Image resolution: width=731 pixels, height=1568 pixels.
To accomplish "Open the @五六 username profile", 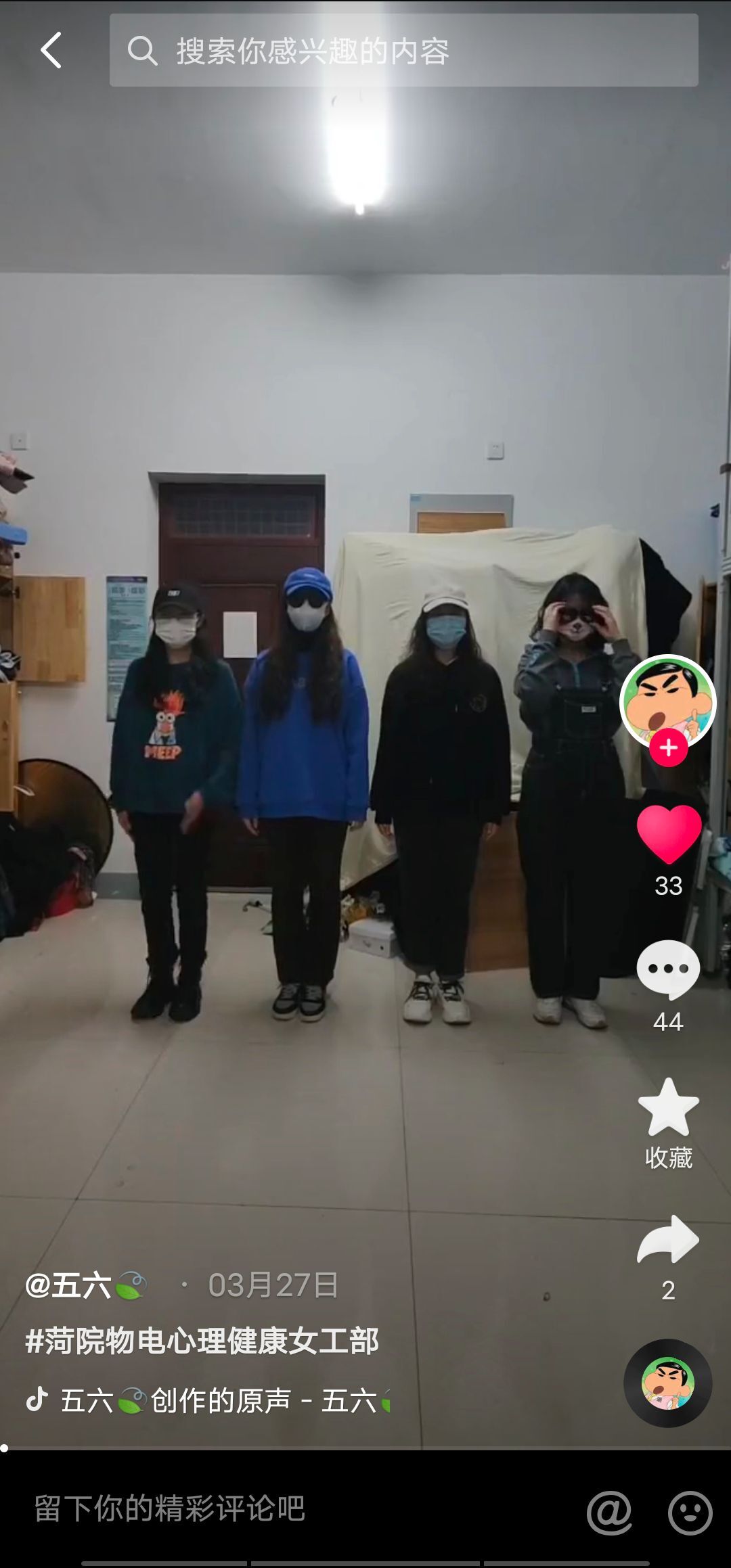I will point(85,1285).
